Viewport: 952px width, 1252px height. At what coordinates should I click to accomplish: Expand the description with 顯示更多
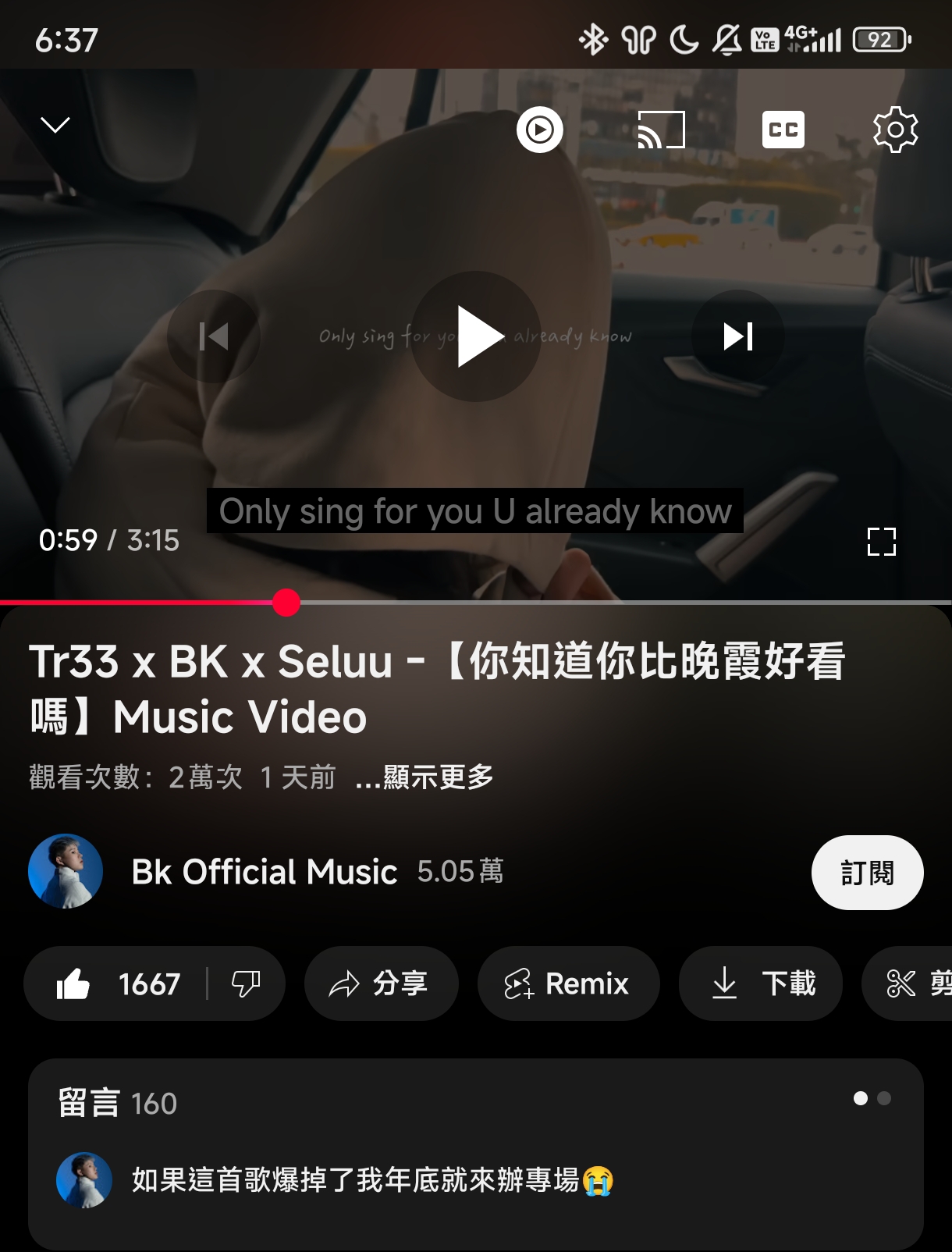[424, 777]
